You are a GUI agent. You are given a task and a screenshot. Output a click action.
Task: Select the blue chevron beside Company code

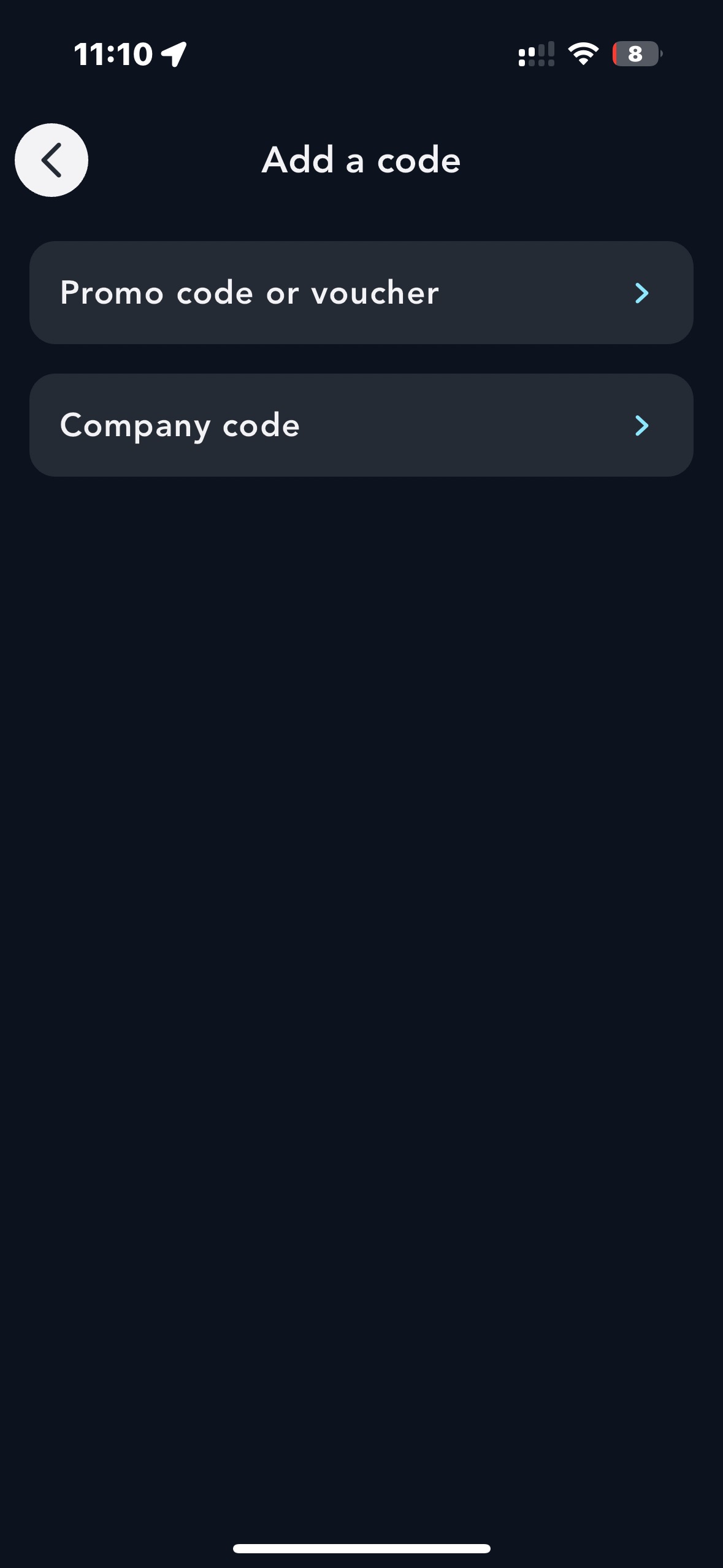641,425
